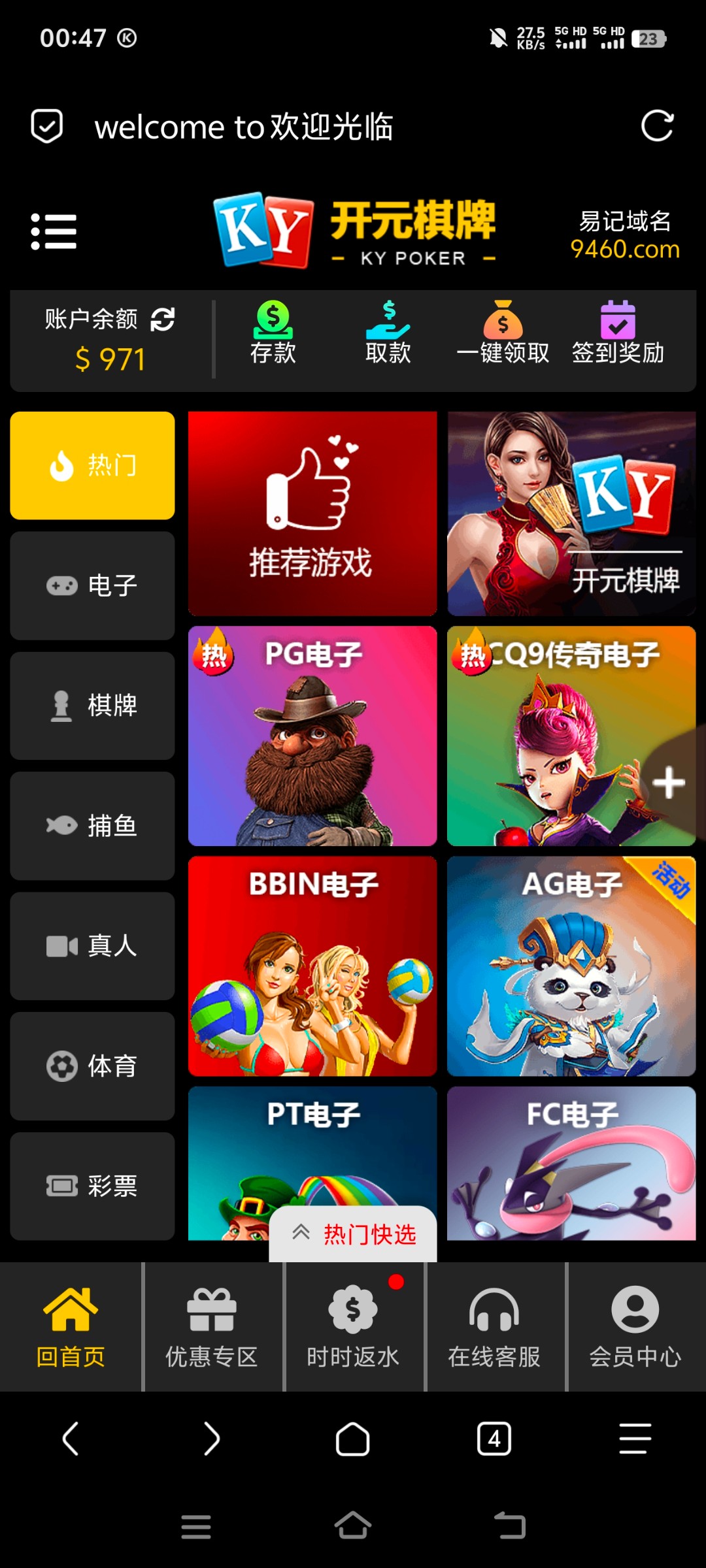Switch to the 棋牌 category

(92, 706)
